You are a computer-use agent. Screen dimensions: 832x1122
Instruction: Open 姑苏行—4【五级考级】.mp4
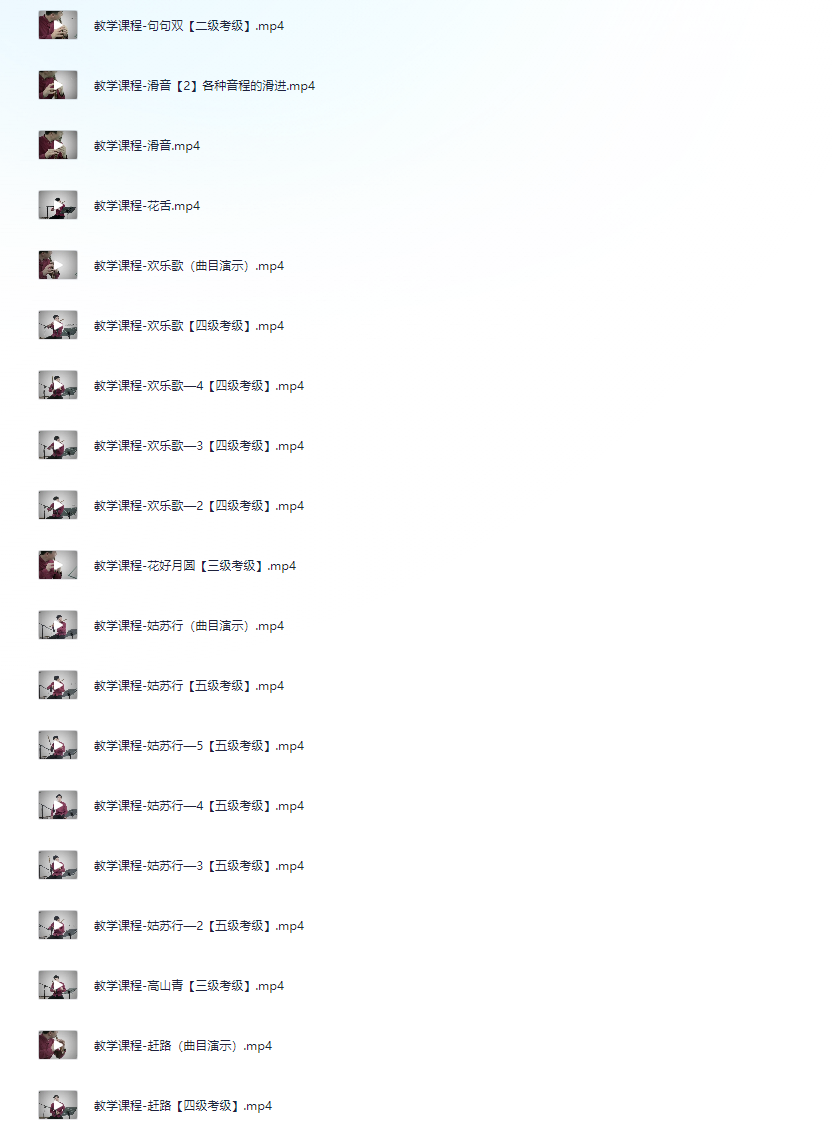(198, 806)
